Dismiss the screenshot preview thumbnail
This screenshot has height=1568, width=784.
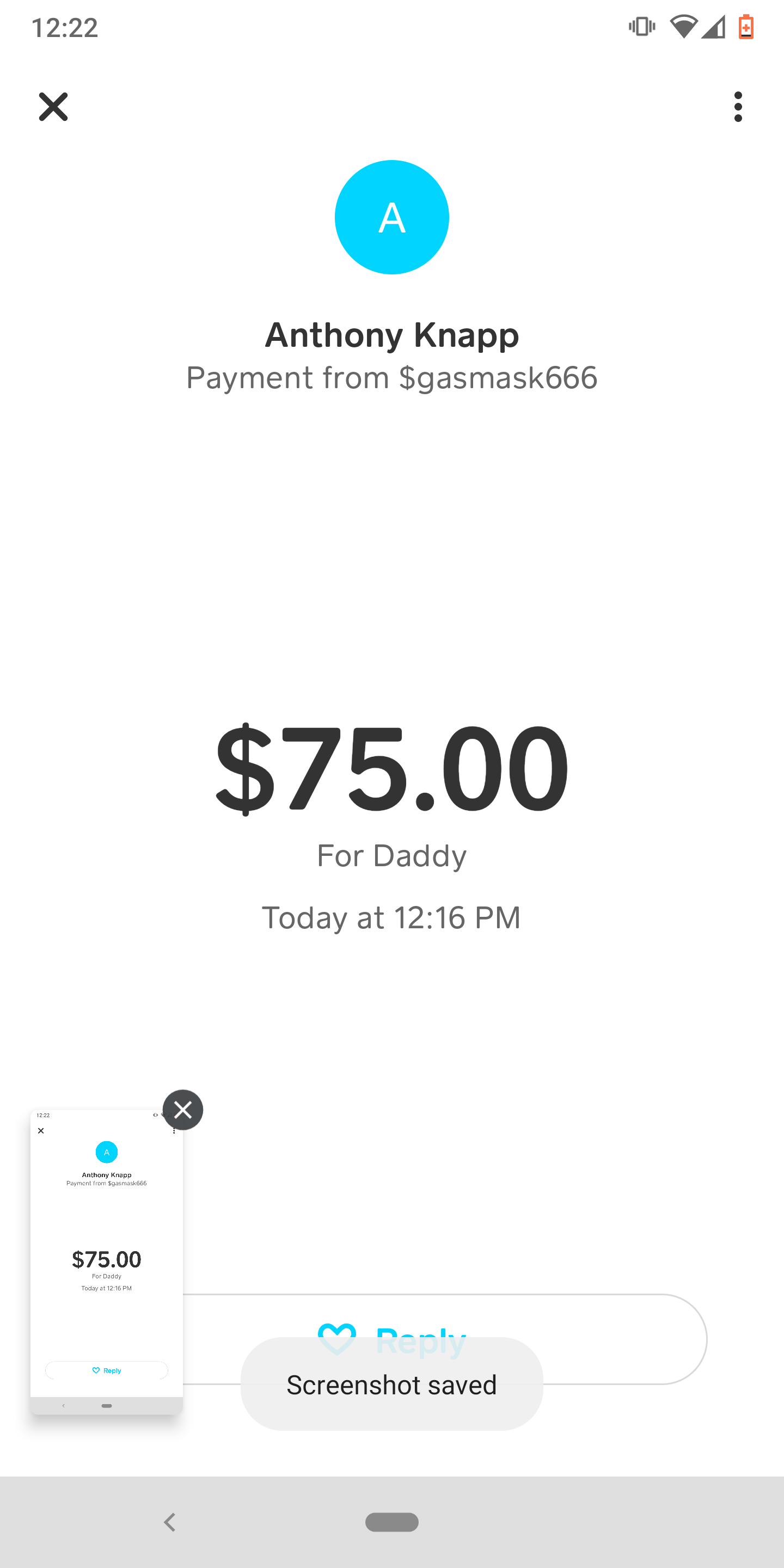click(x=182, y=1110)
